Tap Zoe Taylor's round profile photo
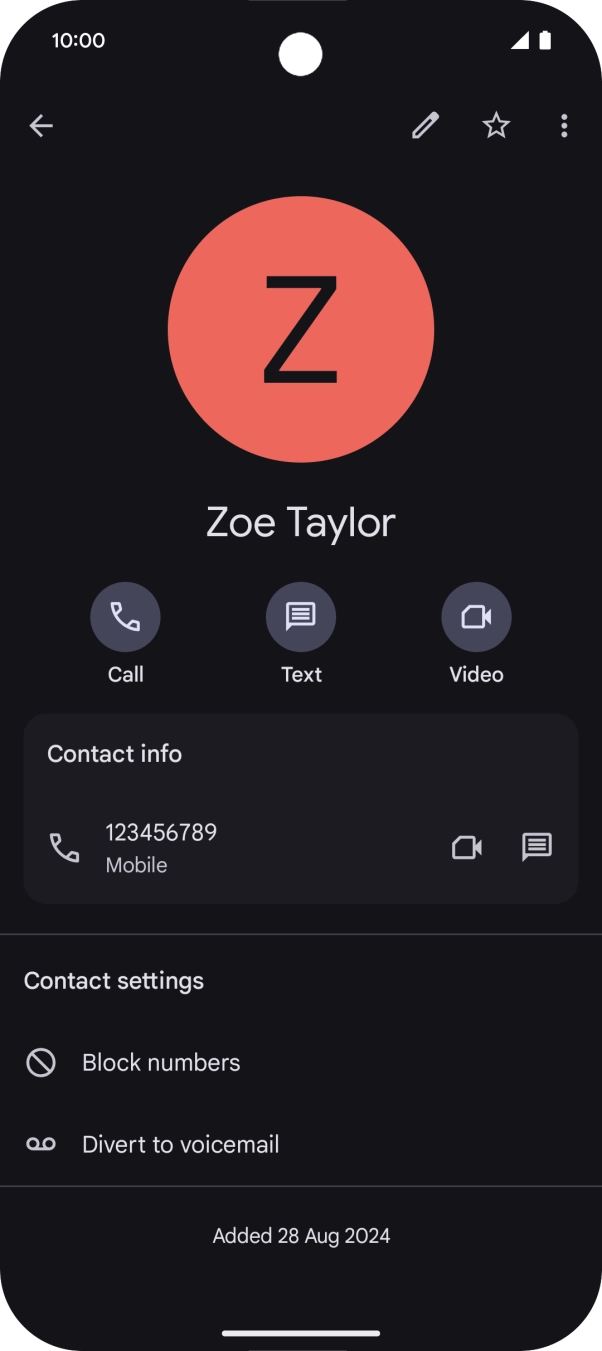Image resolution: width=602 pixels, height=1351 pixels. (301, 329)
